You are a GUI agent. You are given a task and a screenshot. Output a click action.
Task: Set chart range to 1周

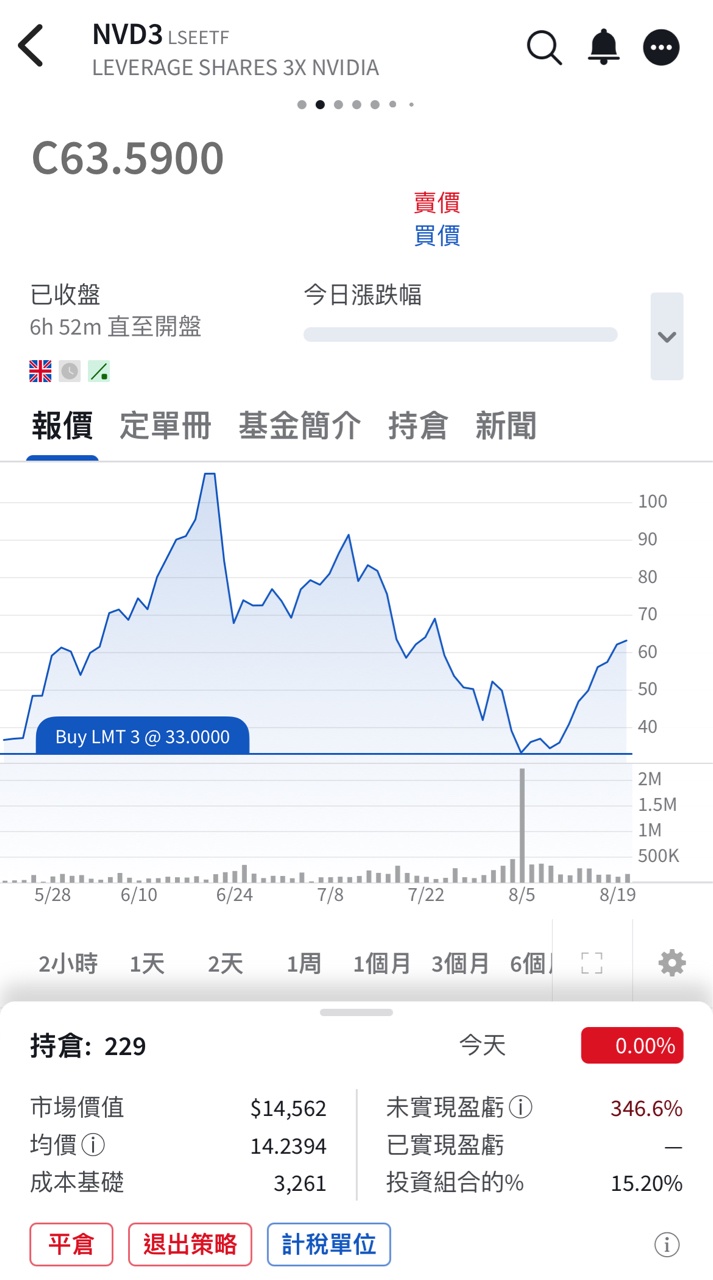(x=303, y=964)
